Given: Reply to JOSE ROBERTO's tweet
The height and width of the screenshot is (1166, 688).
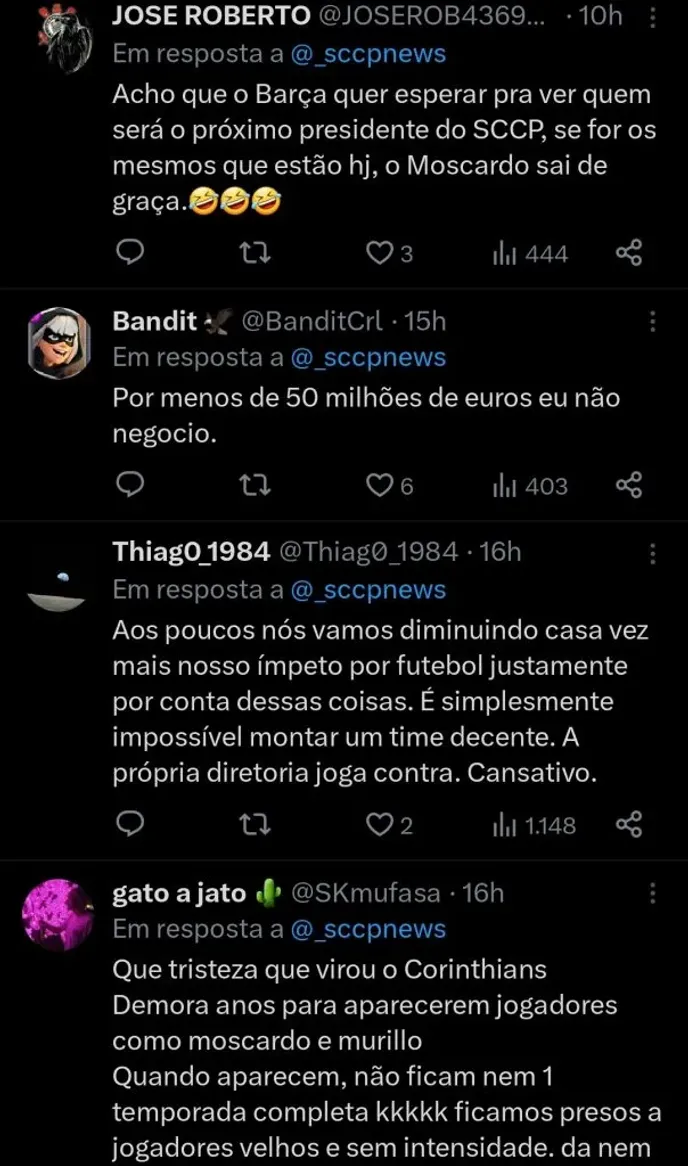Looking at the screenshot, I should tap(131, 253).
